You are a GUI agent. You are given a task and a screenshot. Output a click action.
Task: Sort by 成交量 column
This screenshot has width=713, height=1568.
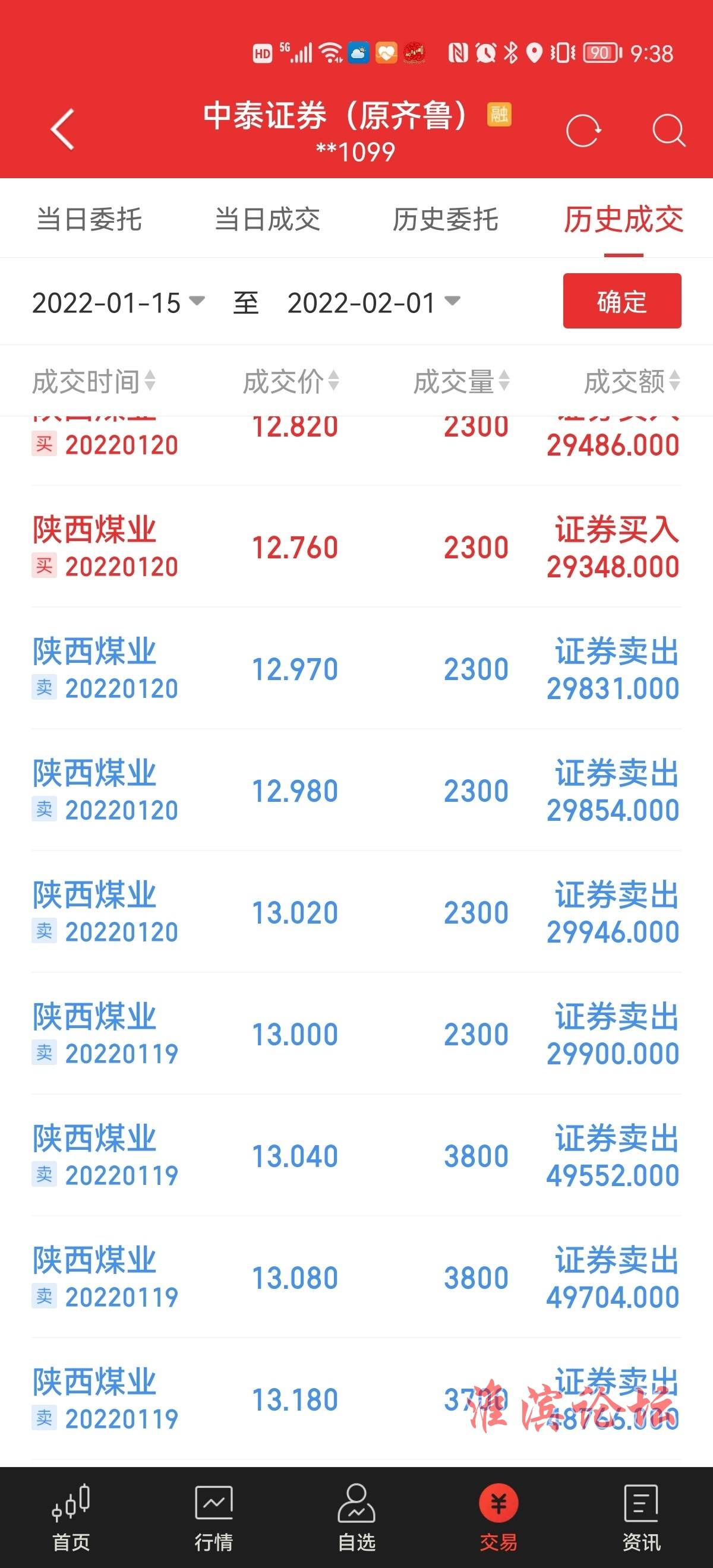pos(462,382)
